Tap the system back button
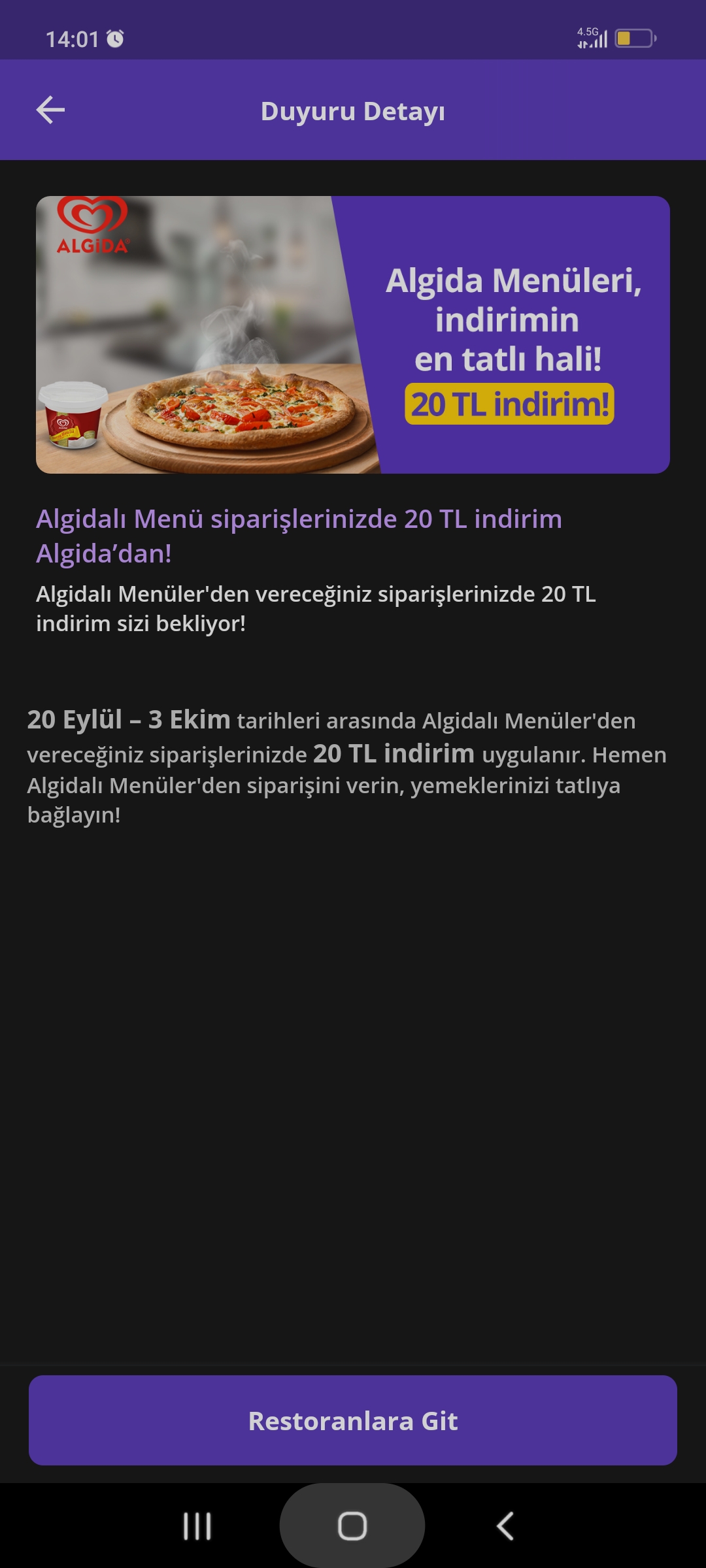The image size is (706, 1568). point(505,1526)
